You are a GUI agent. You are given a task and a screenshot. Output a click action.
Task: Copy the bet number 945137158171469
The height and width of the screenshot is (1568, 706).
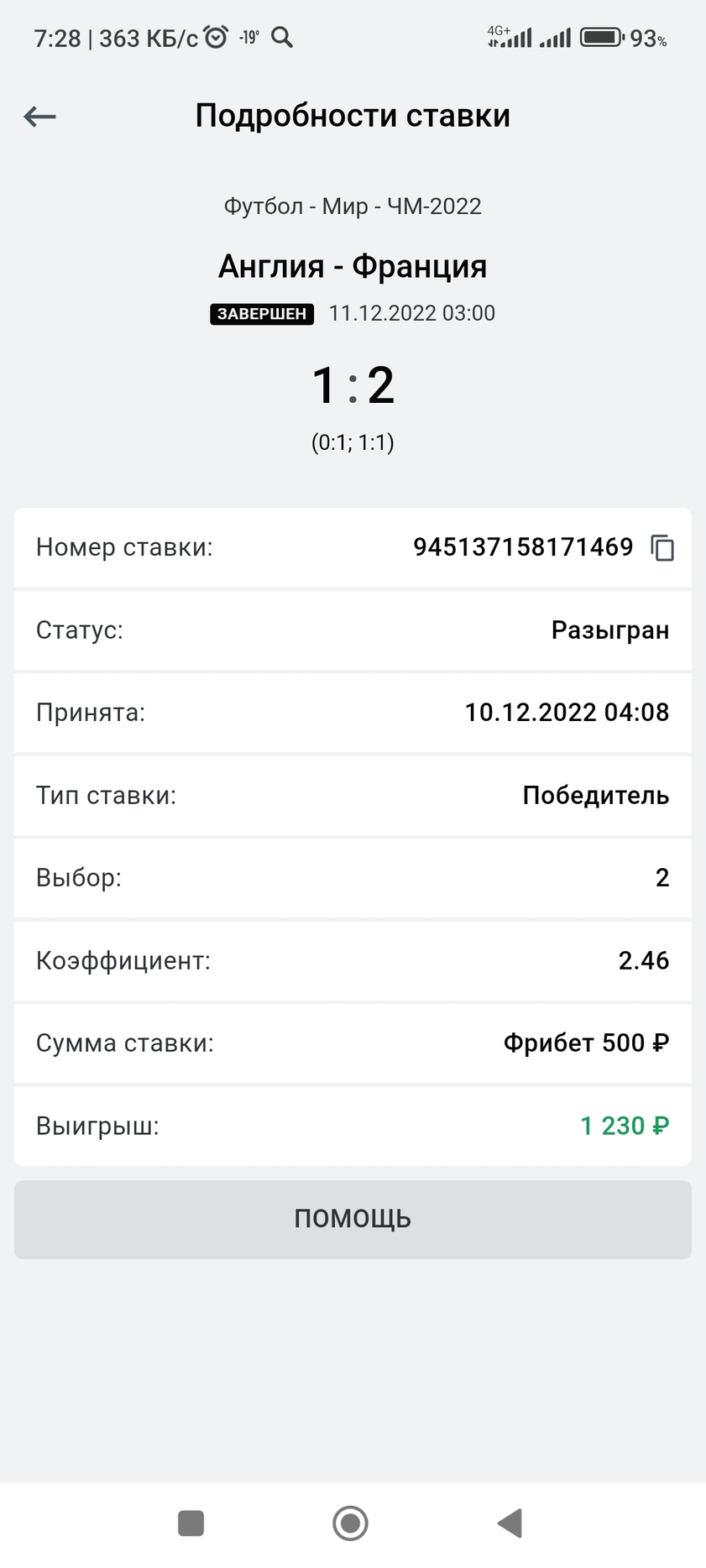(x=662, y=547)
